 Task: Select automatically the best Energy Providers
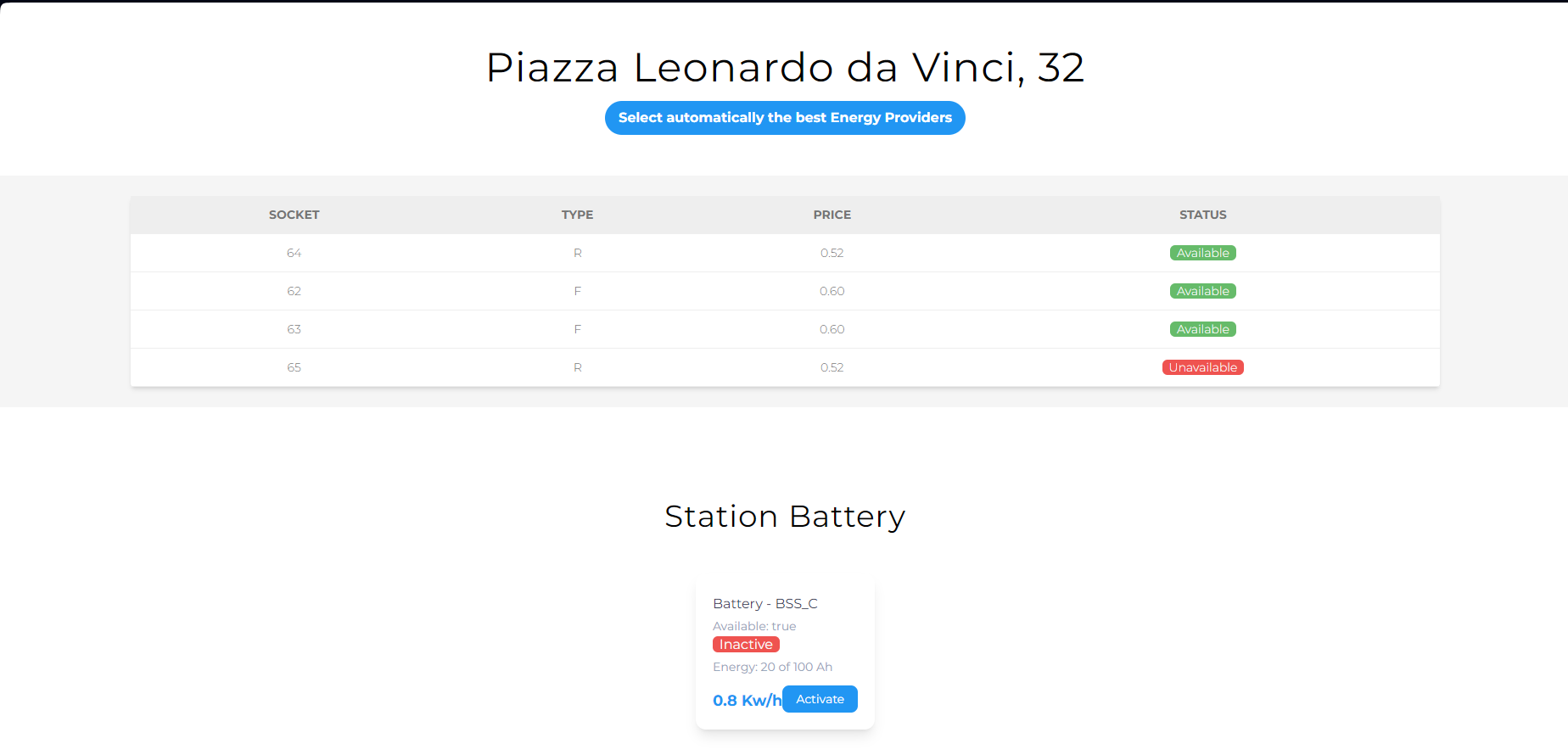click(785, 118)
